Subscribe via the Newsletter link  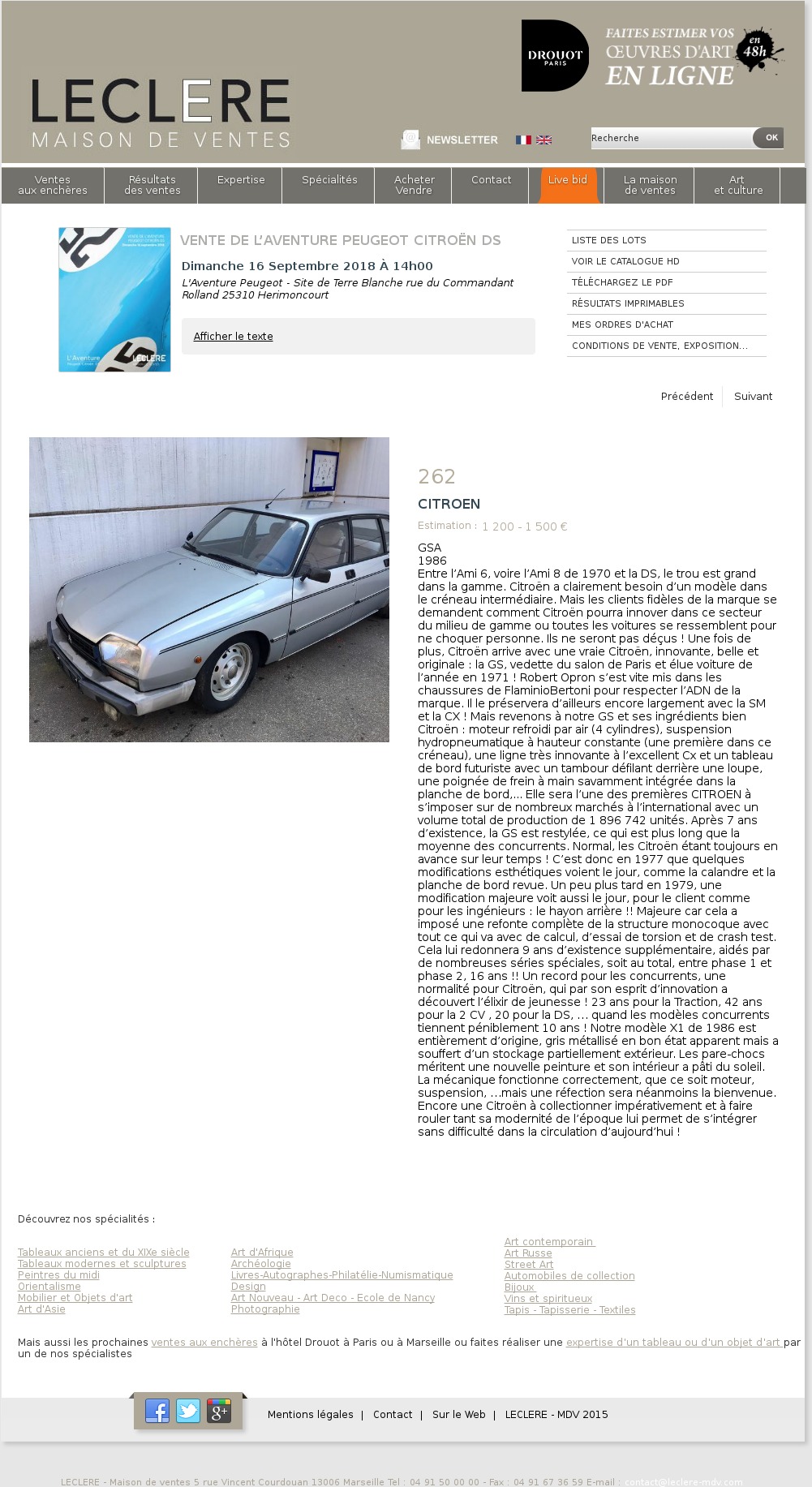click(x=462, y=140)
